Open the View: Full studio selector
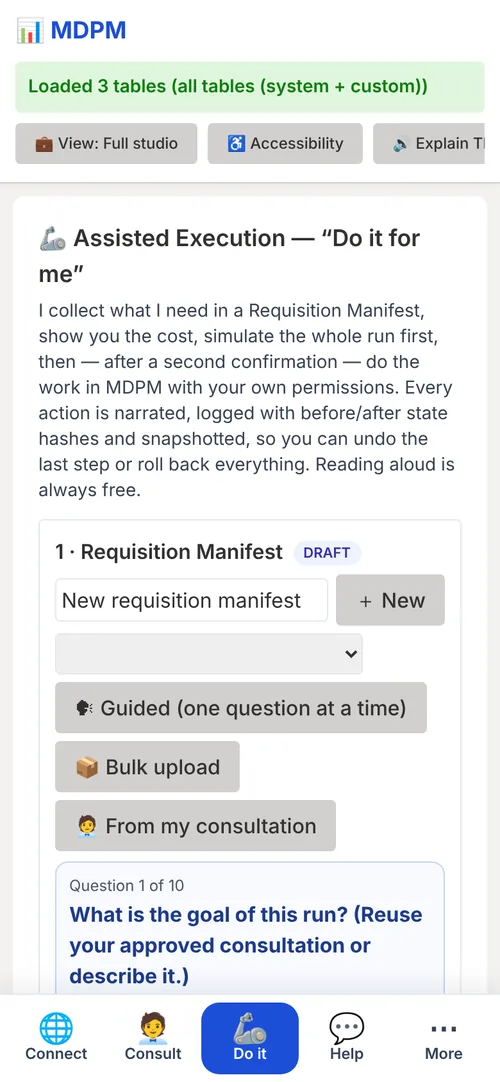Screen dimensions: 500x1082 click(x=106, y=144)
